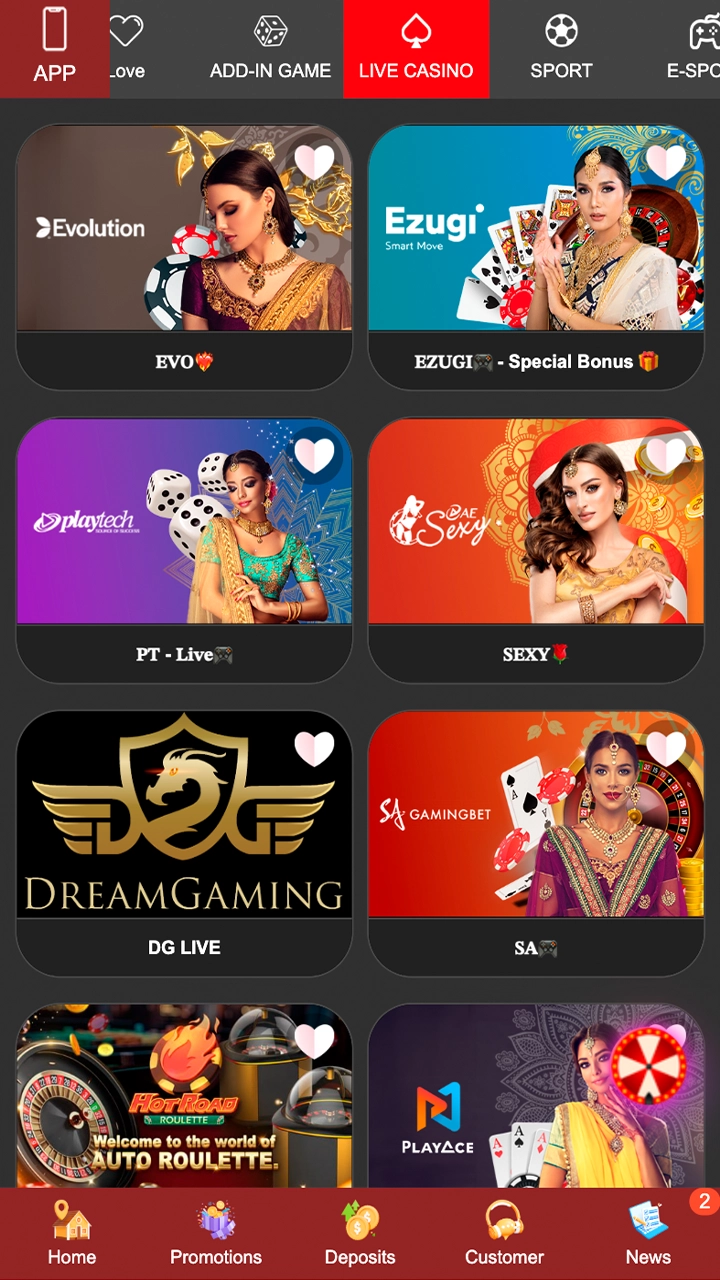Switch to the SPORT tab

coord(561,48)
